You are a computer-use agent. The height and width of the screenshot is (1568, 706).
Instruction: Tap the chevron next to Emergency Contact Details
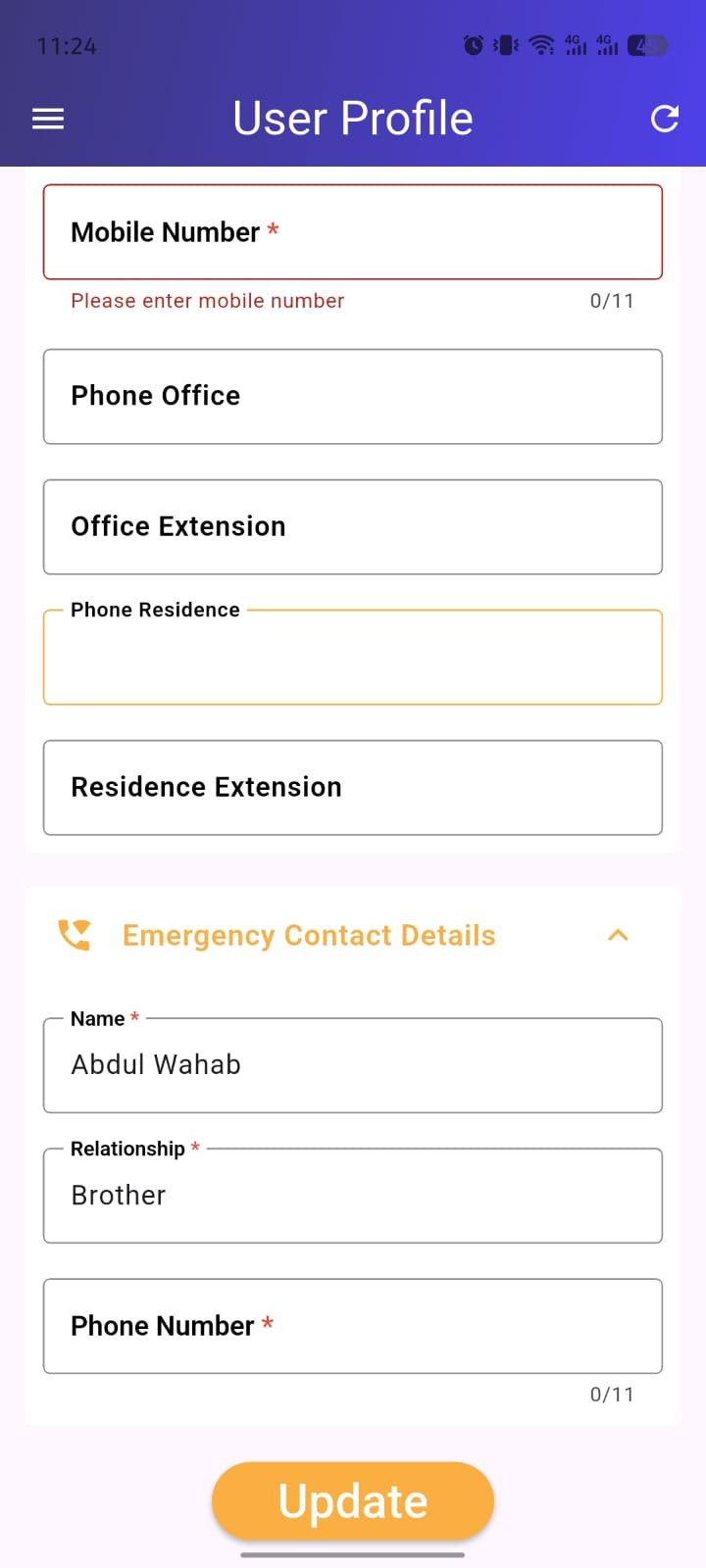618,936
